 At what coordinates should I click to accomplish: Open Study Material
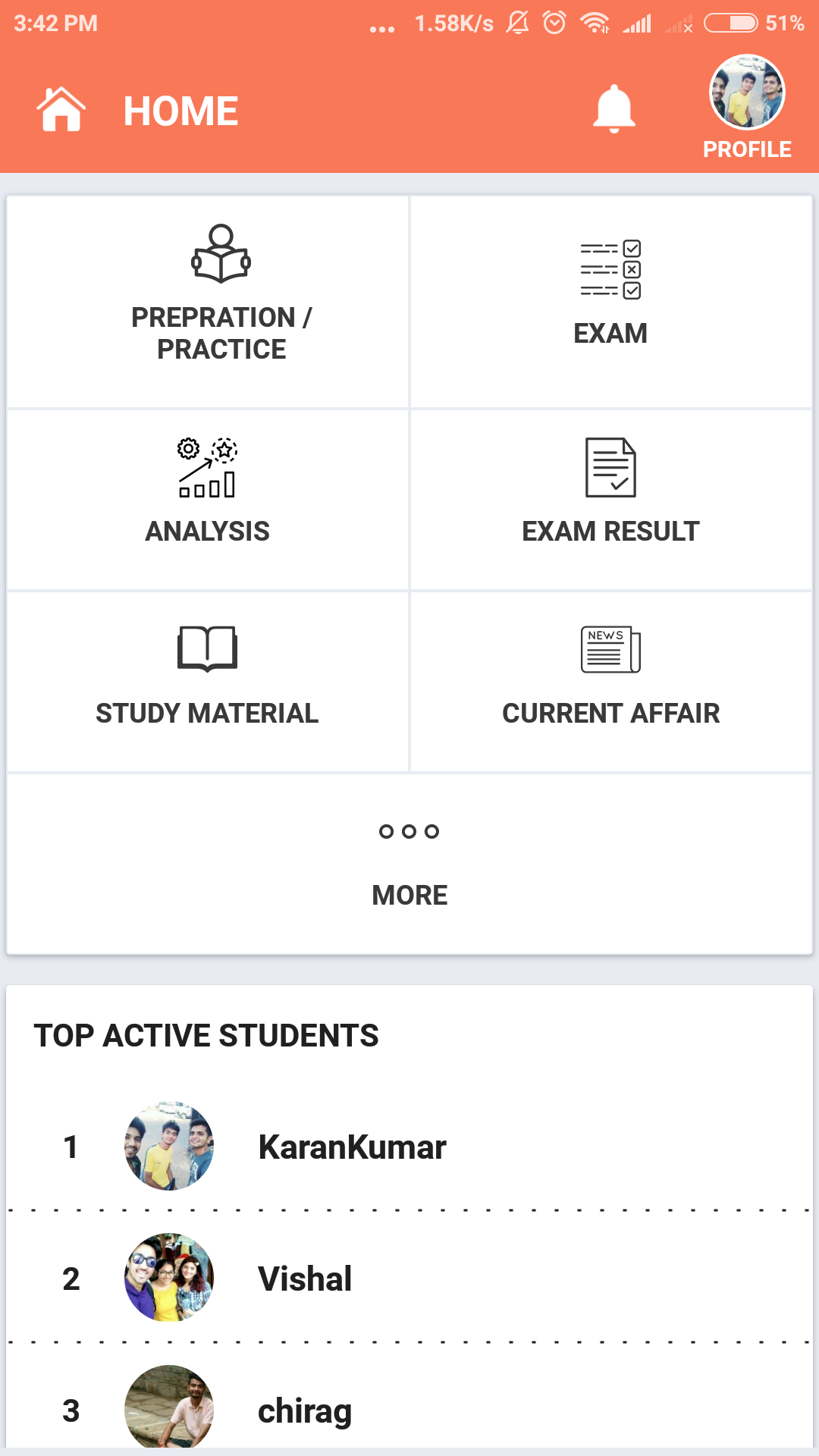tap(208, 682)
